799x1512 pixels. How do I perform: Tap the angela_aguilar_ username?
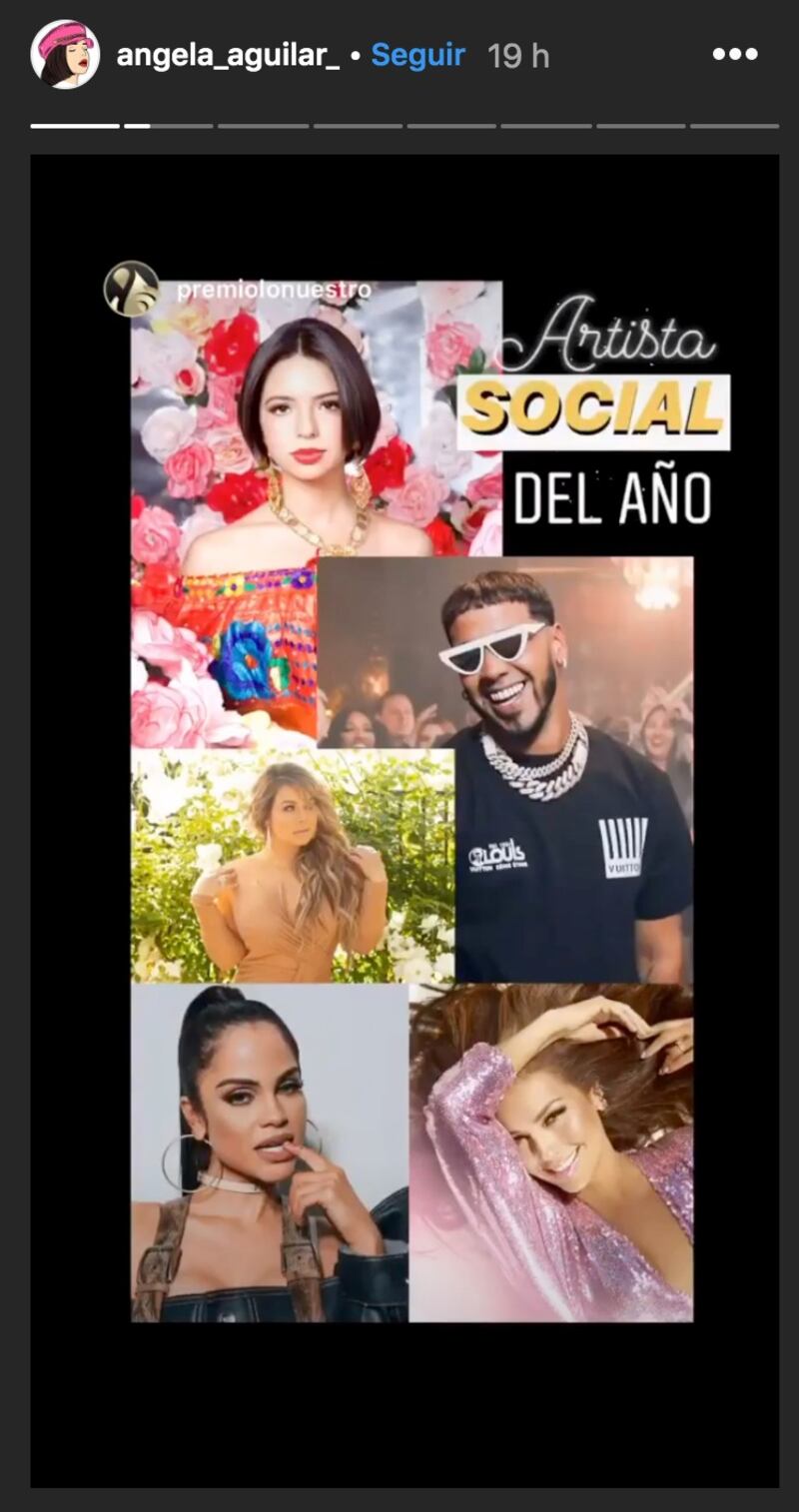228,56
